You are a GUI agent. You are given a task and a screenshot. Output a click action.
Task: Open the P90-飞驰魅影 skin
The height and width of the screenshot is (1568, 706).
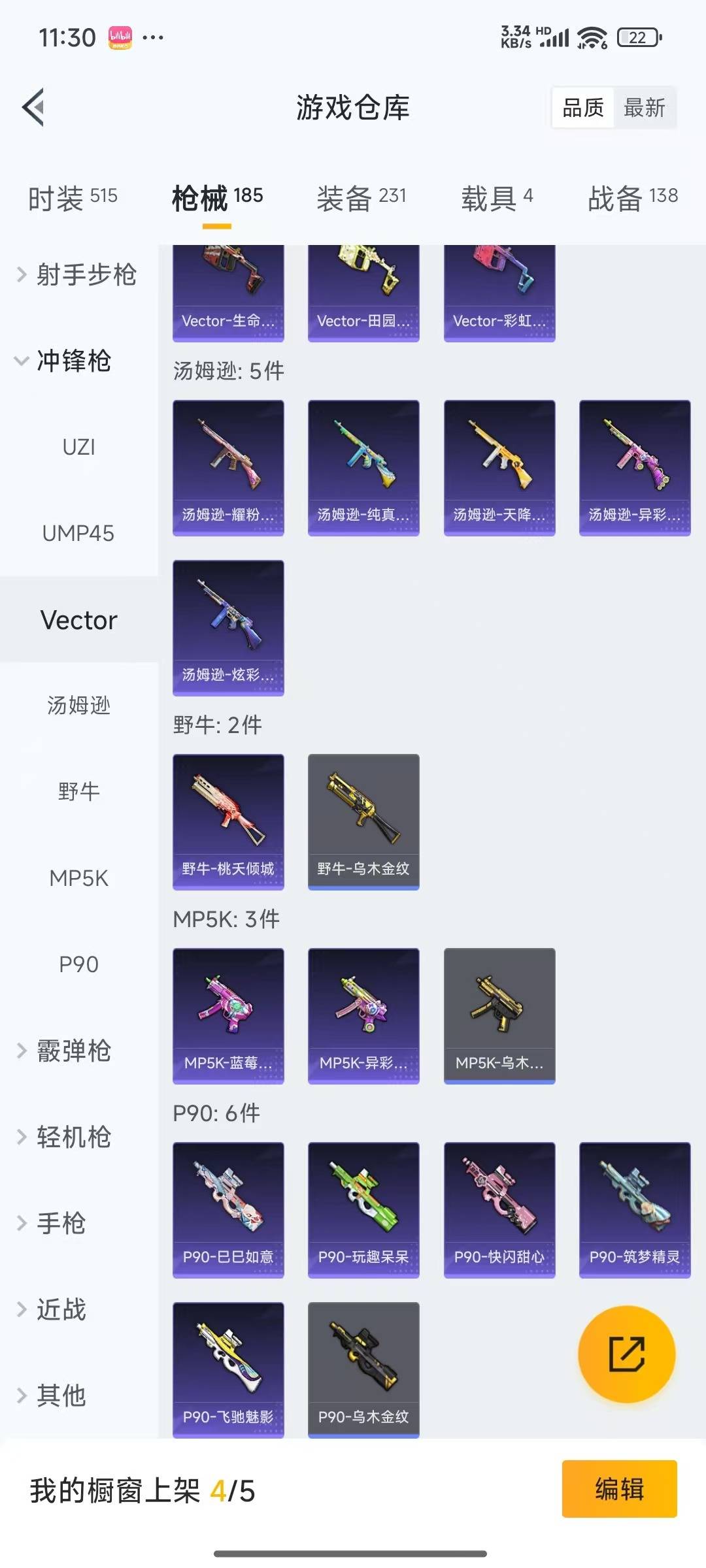[228, 1369]
